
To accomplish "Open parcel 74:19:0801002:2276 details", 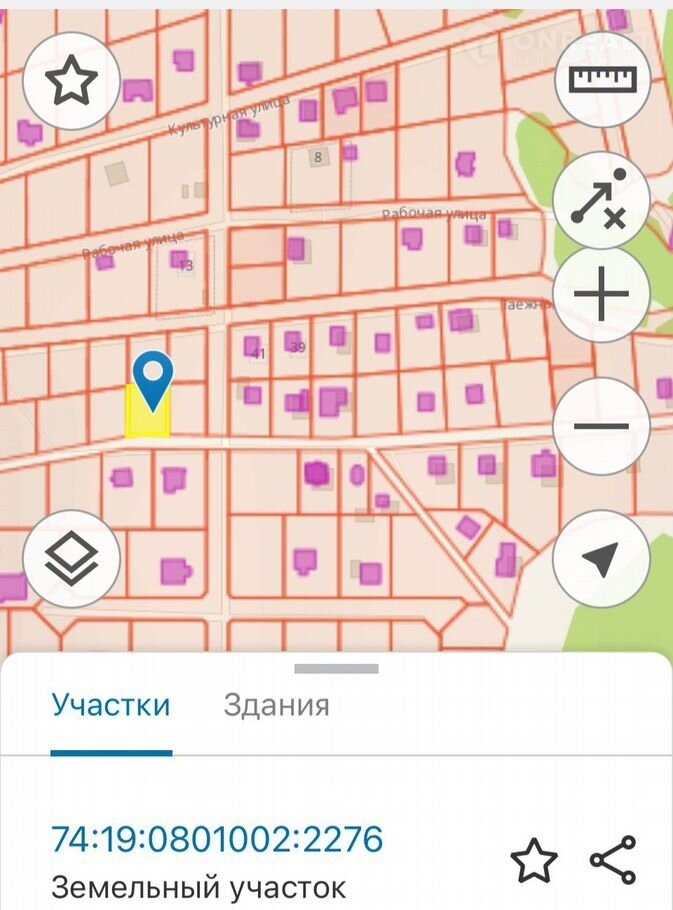I will point(217,838).
